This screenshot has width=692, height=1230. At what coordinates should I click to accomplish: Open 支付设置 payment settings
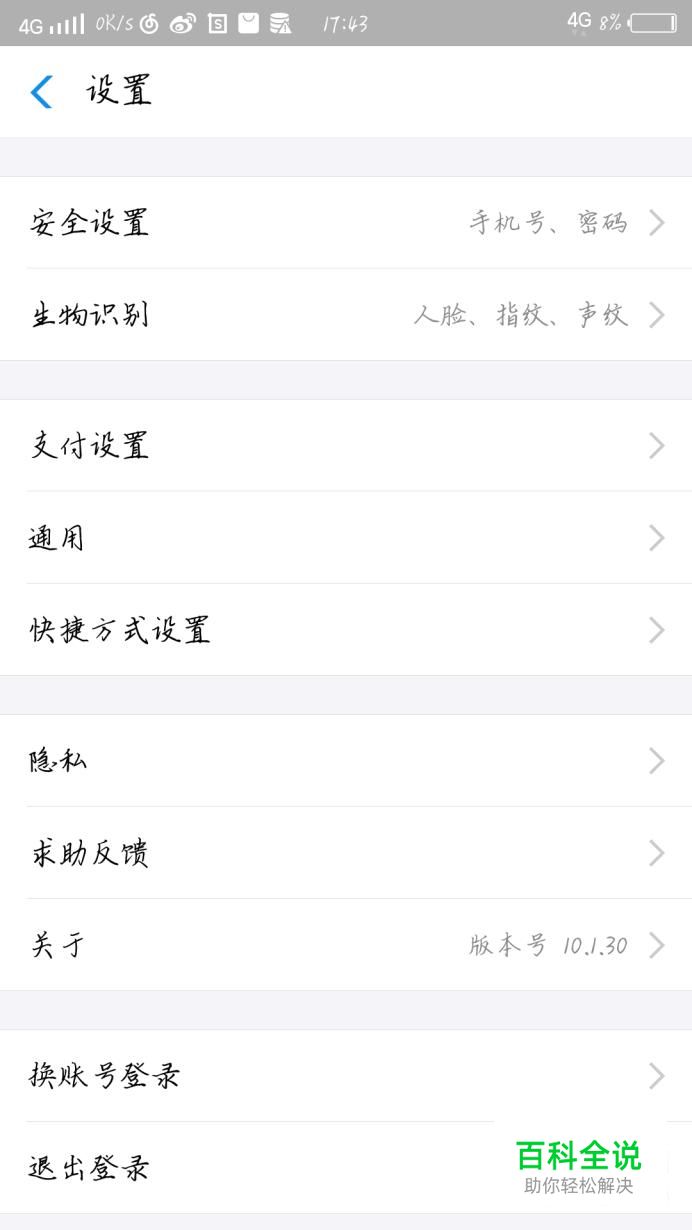coord(346,446)
